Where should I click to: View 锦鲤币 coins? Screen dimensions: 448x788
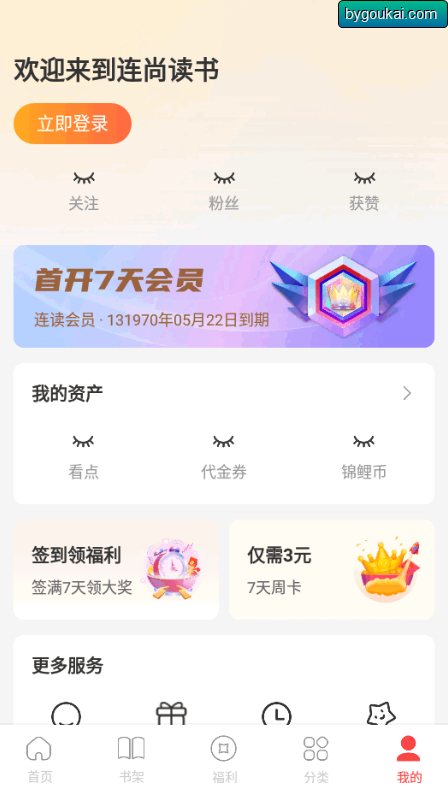click(364, 457)
